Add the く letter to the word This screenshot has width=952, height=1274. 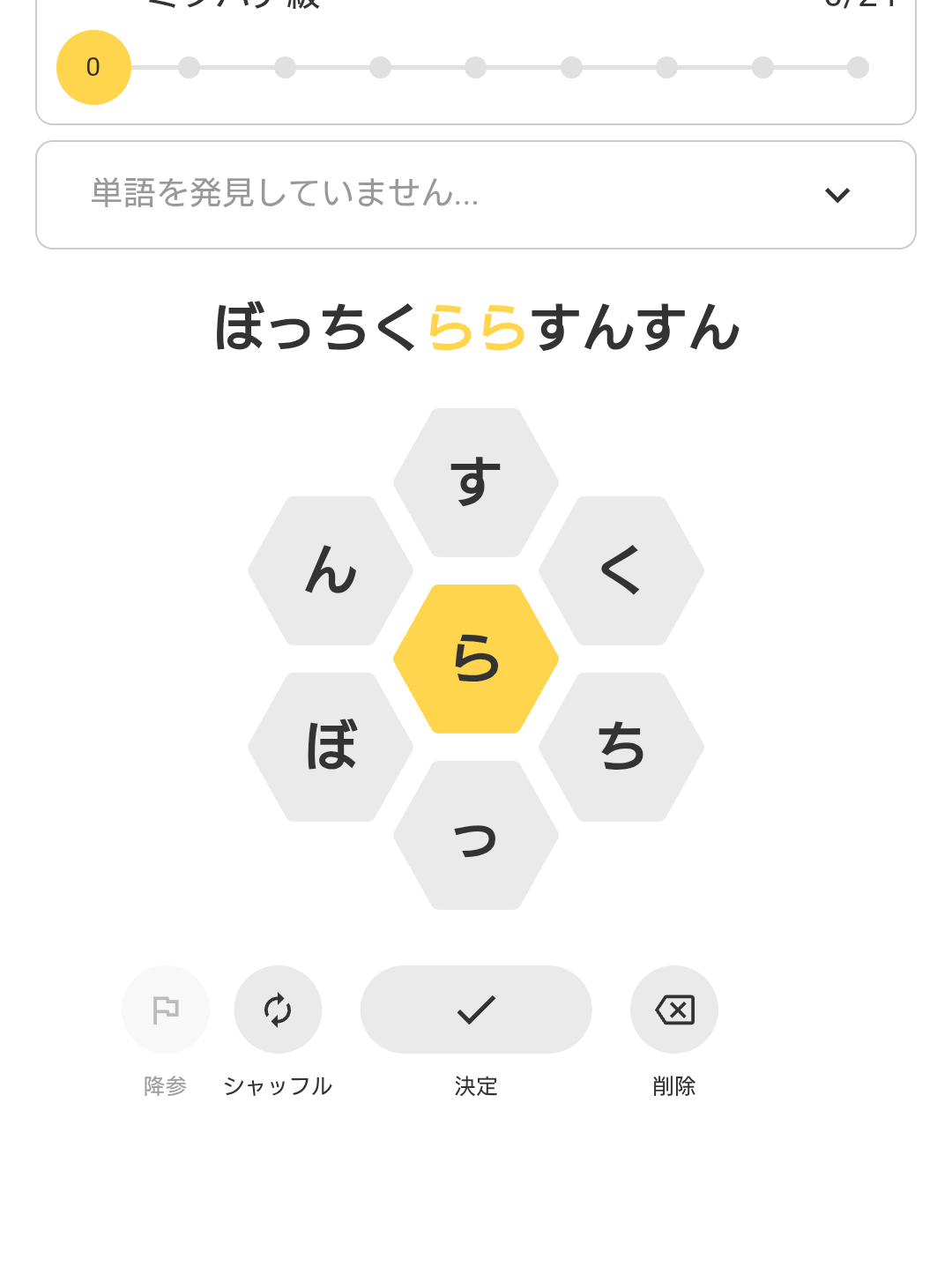pos(621,570)
